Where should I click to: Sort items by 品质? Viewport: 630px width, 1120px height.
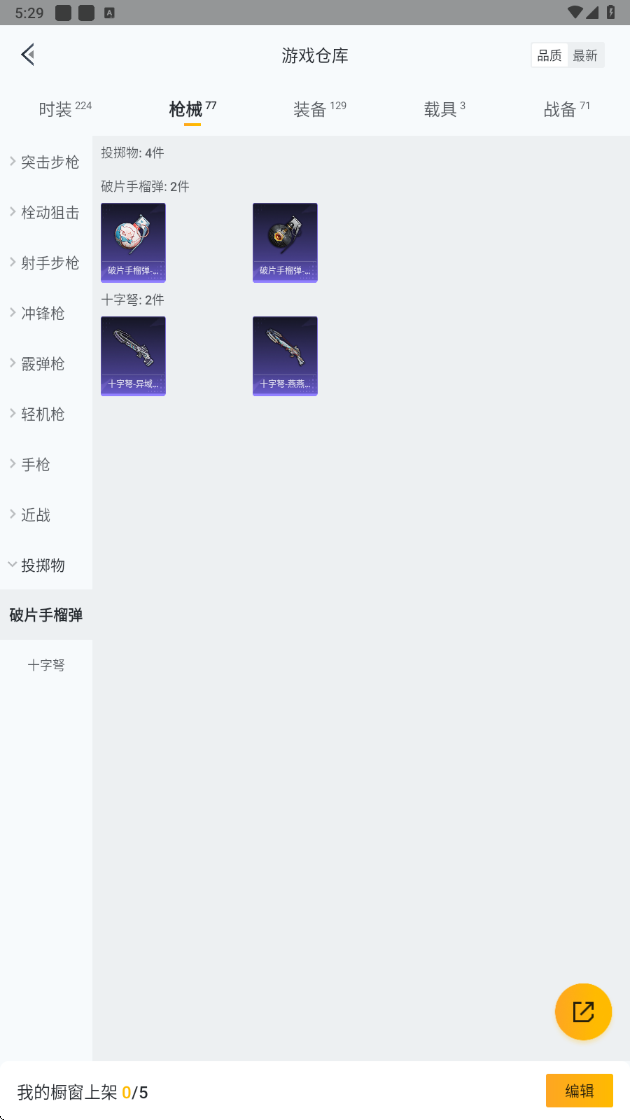click(549, 56)
